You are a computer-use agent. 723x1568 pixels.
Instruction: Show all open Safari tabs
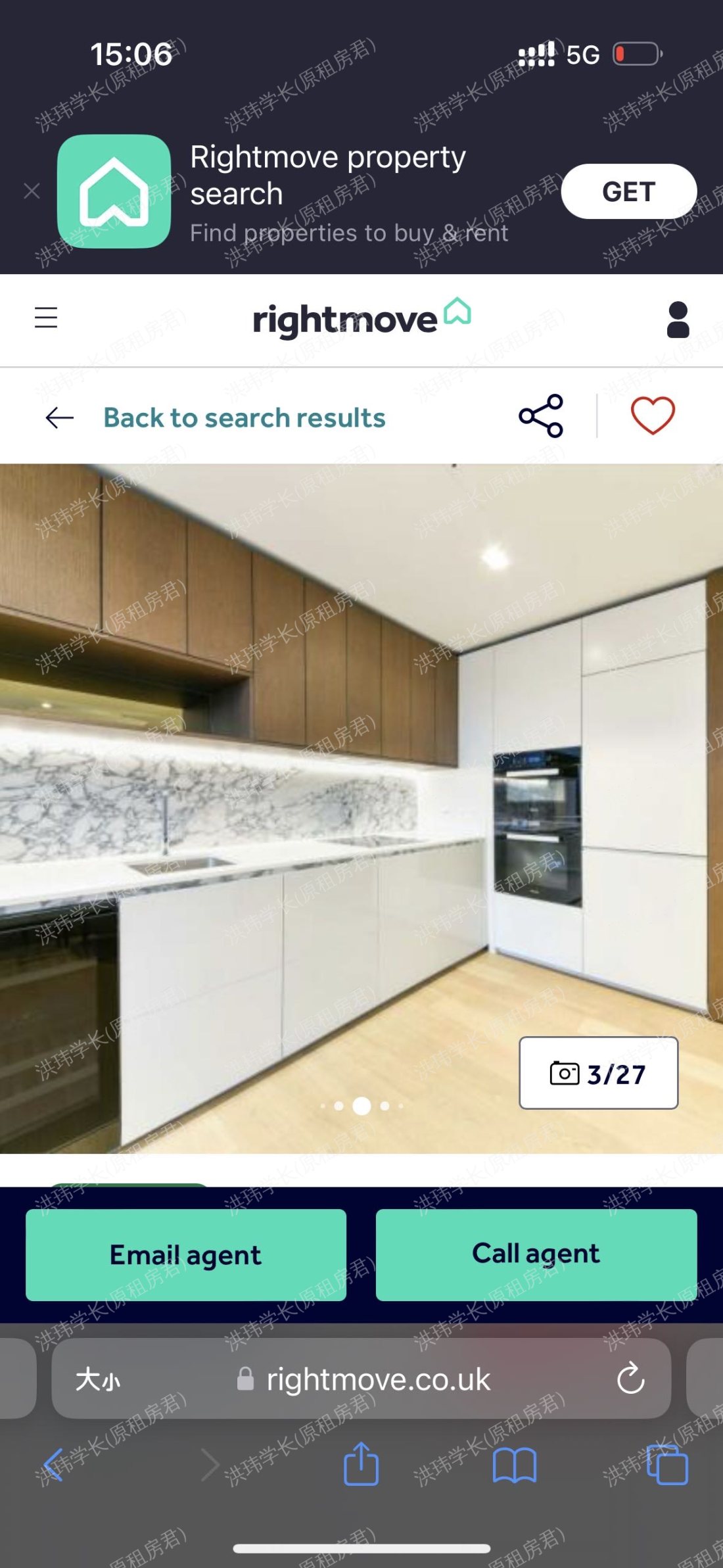click(x=667, y=1465)
